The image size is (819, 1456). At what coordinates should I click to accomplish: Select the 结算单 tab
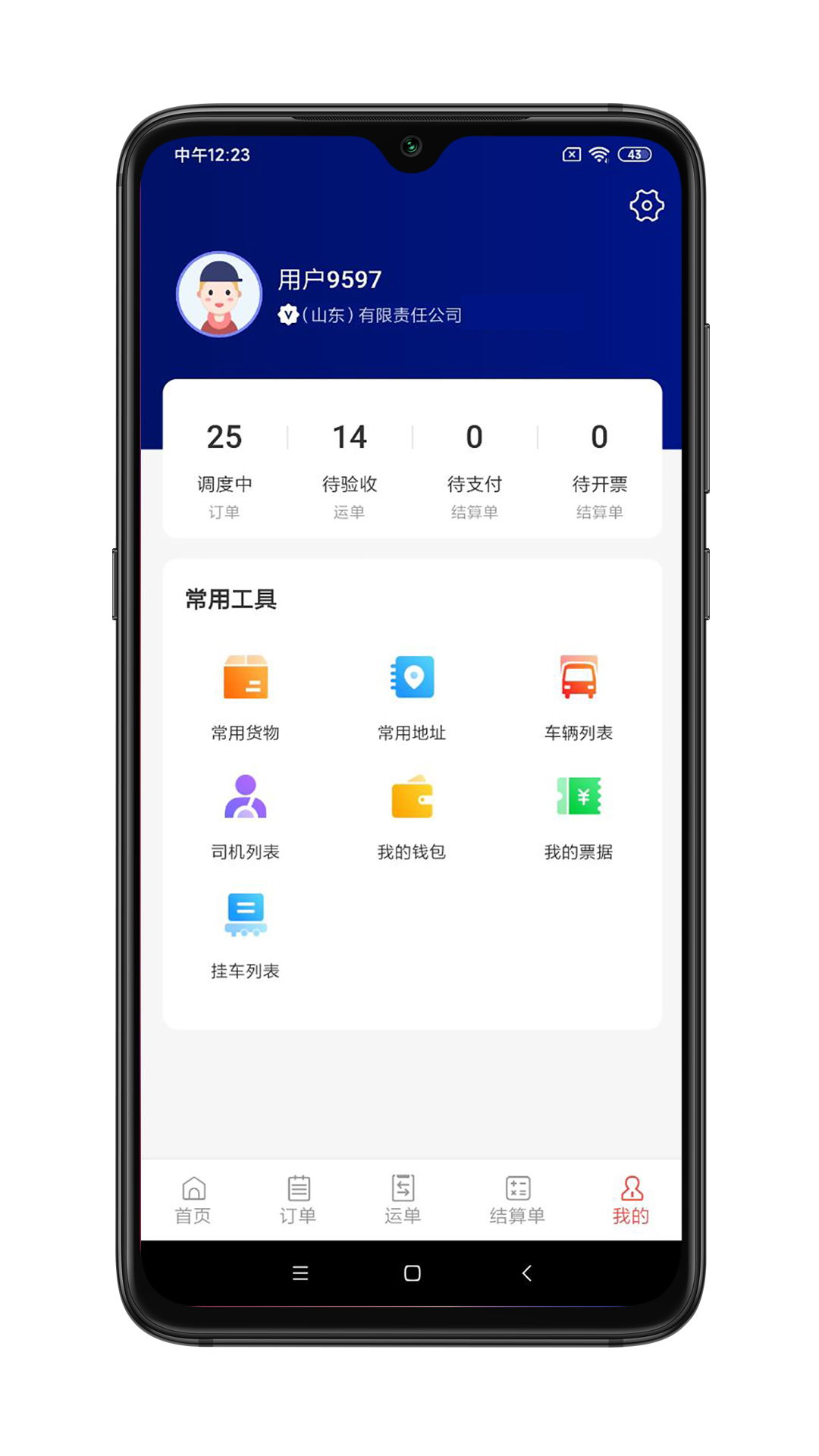pyautogui.click(x=517, y=1200)
